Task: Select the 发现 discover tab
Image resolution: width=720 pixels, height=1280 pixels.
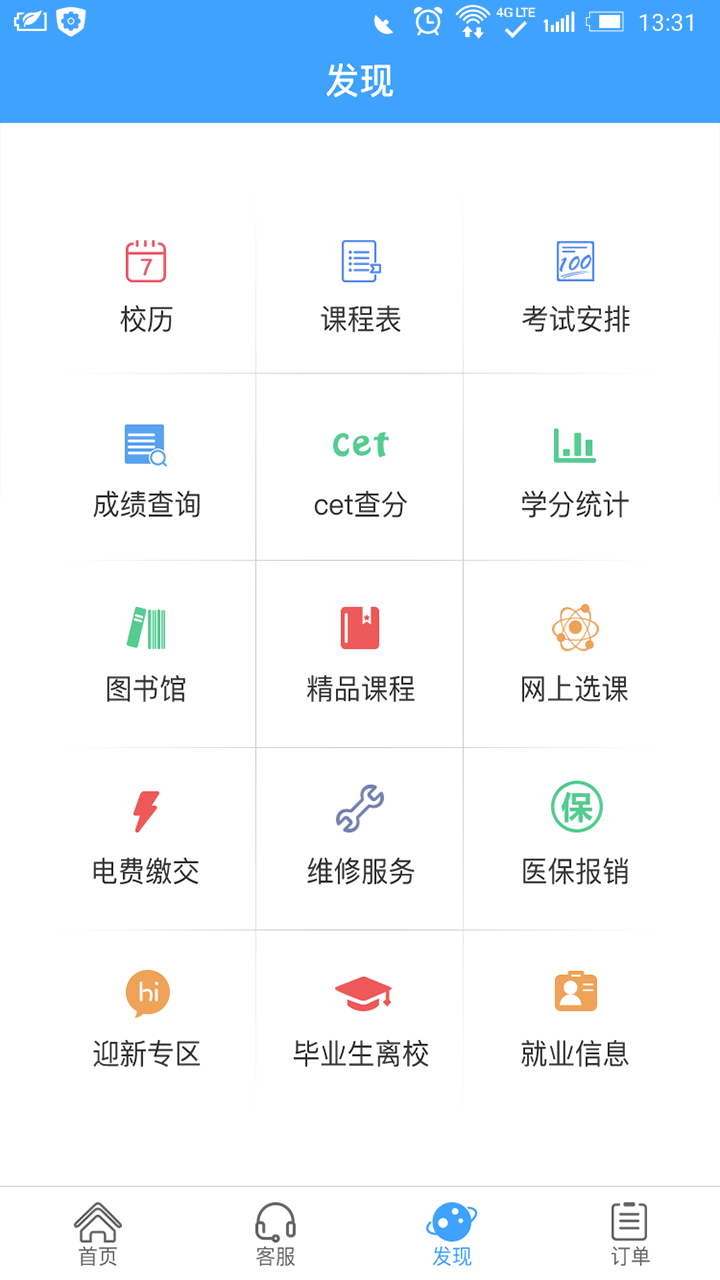Action: (452, 1234)
